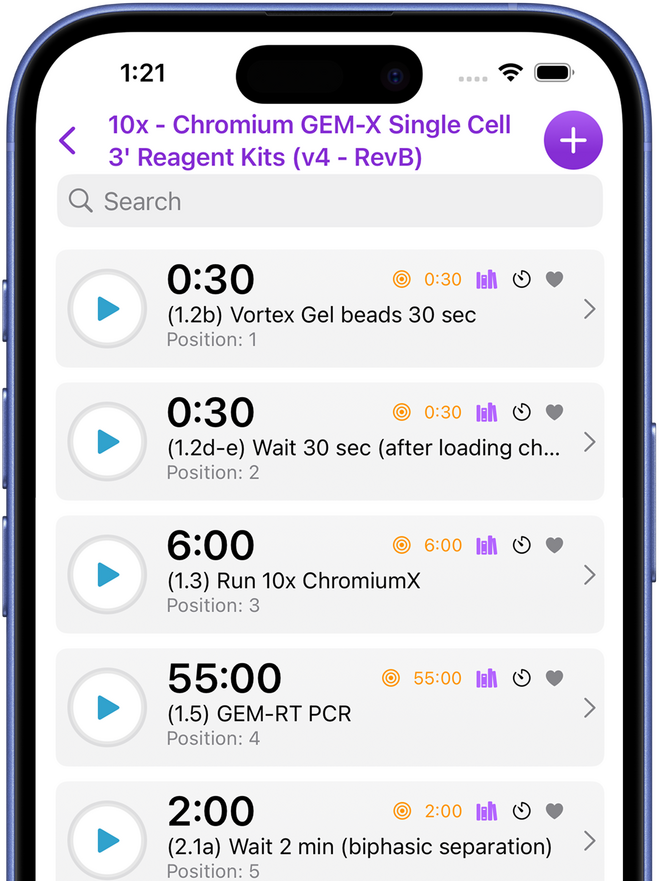Image resolution: width=659 pixels, height=881 pixels.
Task: Play the Run 10x ChromiumX timer
Action: tap(107, 575)
